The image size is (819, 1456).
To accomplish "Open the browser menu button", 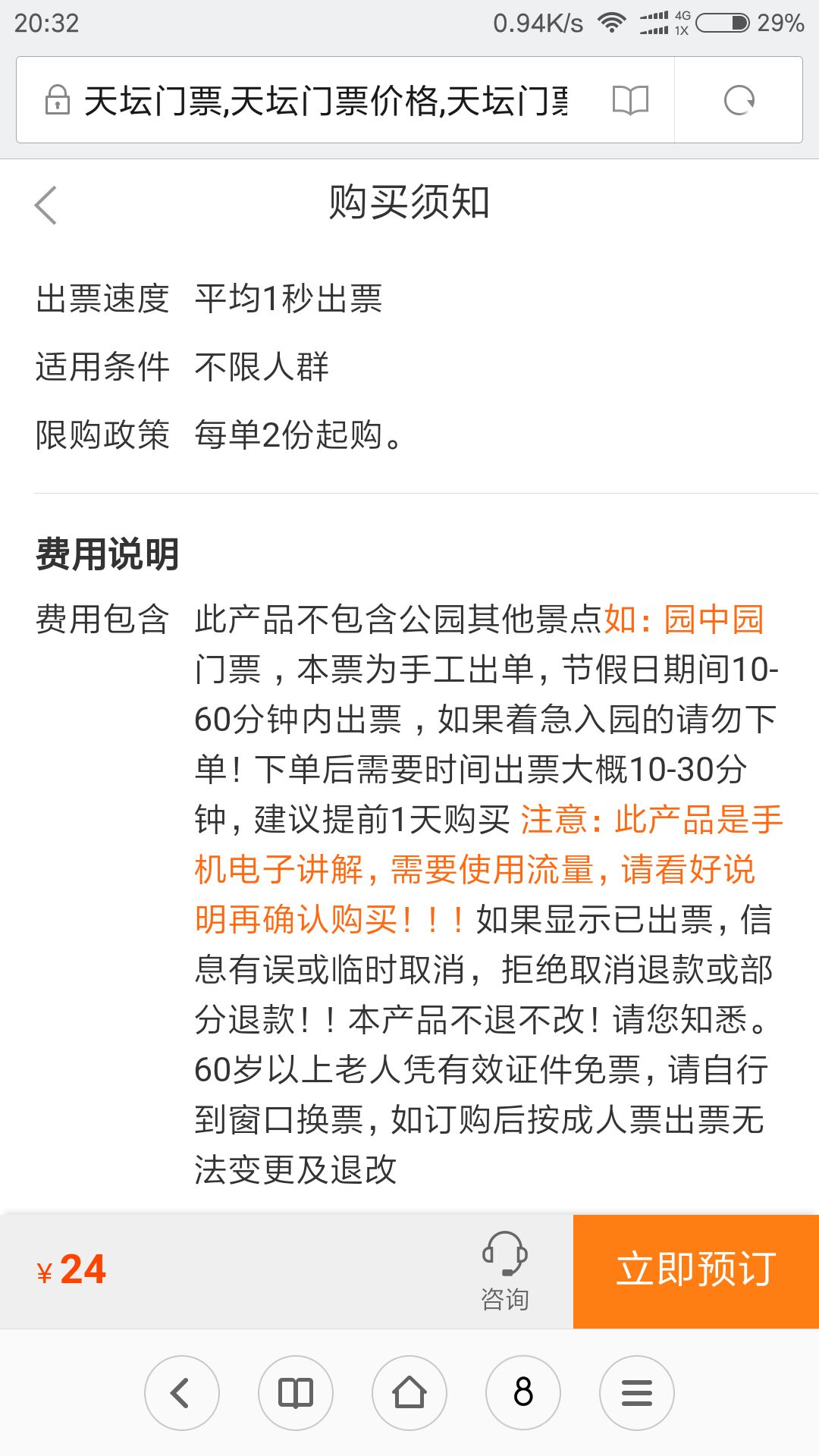I will pyautogui.click(x=637, y=1393).
